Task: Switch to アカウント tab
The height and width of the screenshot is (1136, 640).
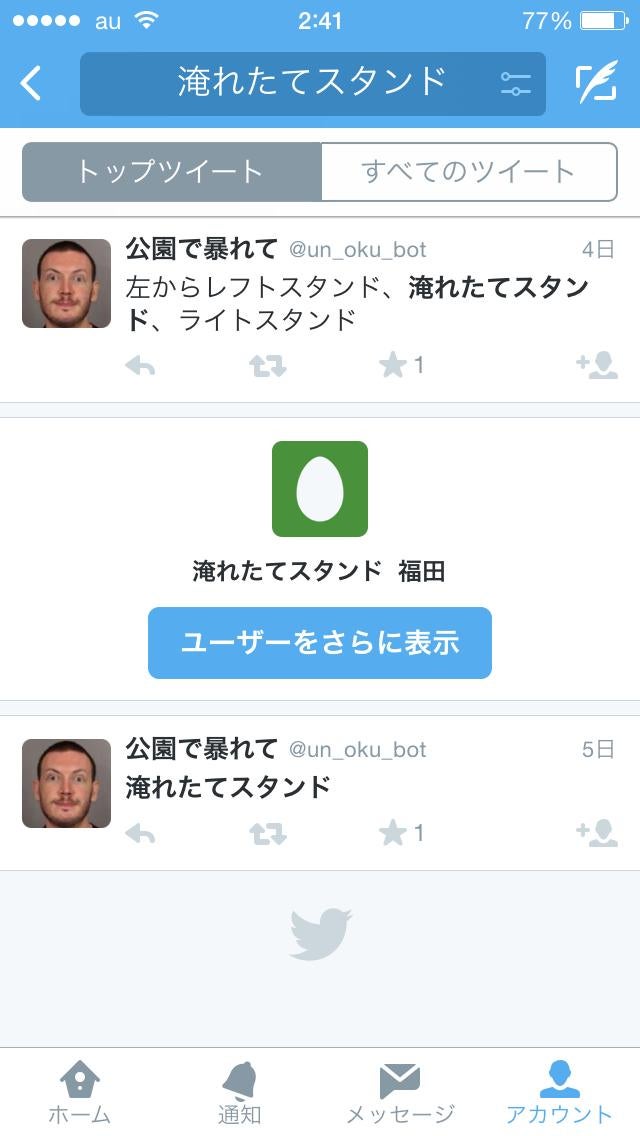Action: coord(559,1092)
